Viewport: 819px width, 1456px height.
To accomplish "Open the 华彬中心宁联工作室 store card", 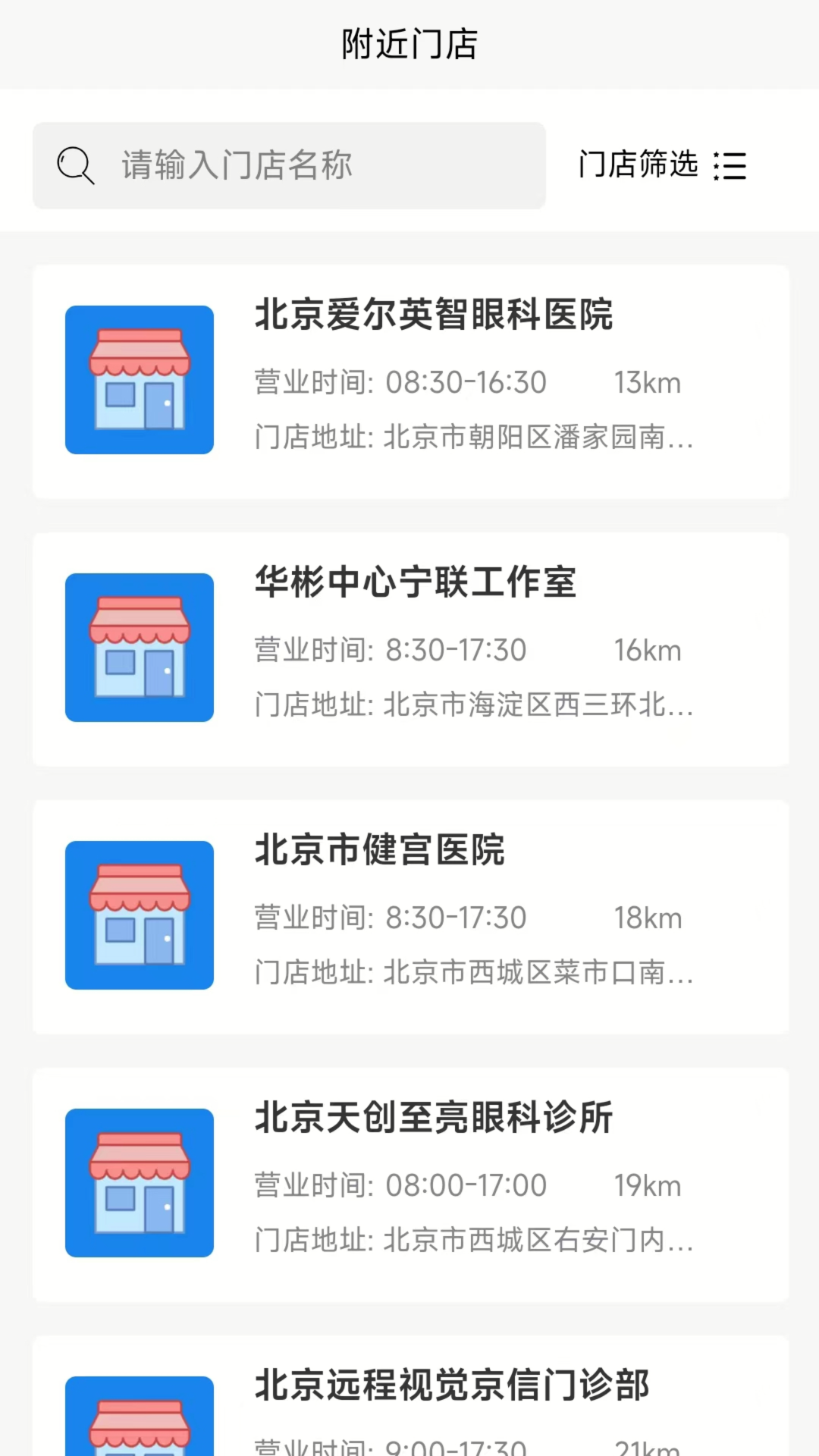I will pos(409,648).
